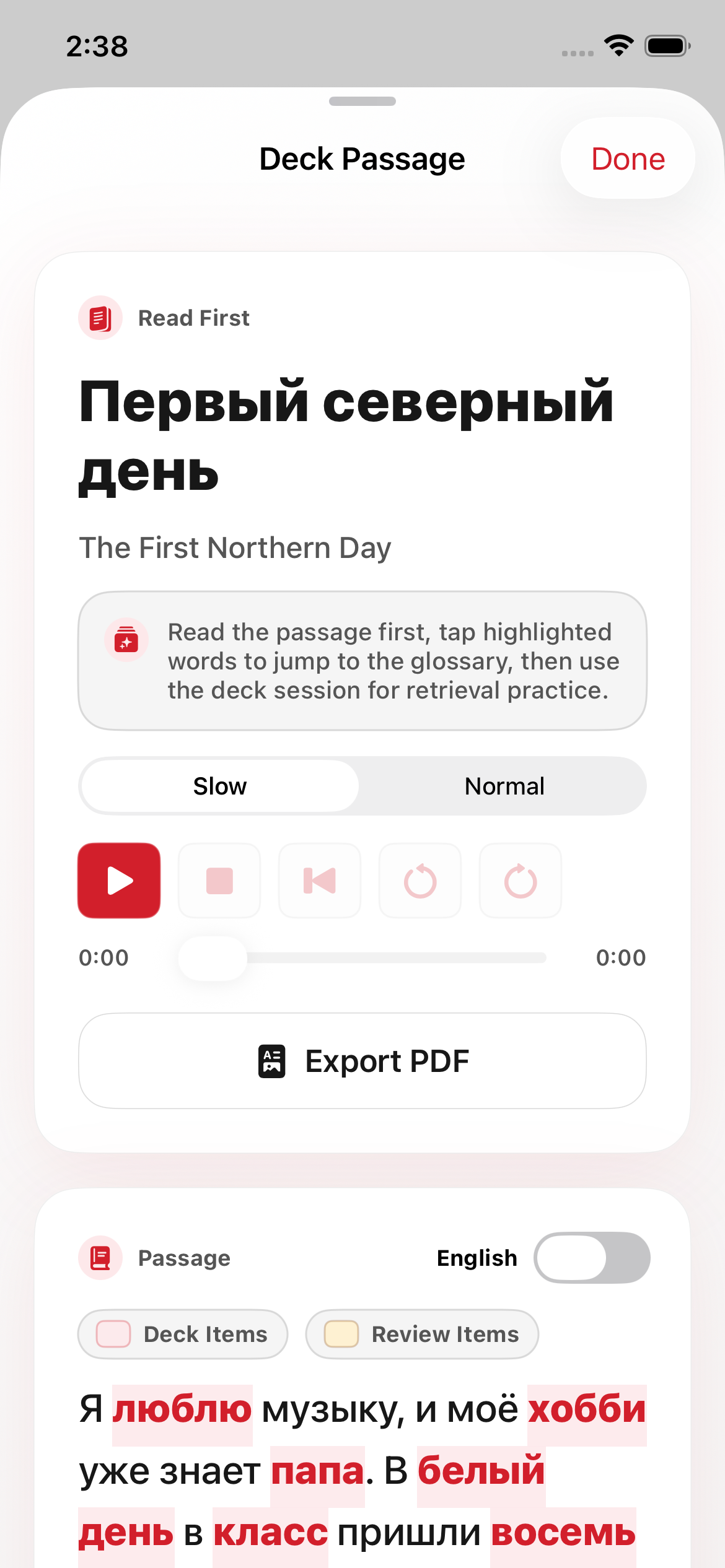
Task: Export the passage as PDF
Action: (x=362, y=1061)
